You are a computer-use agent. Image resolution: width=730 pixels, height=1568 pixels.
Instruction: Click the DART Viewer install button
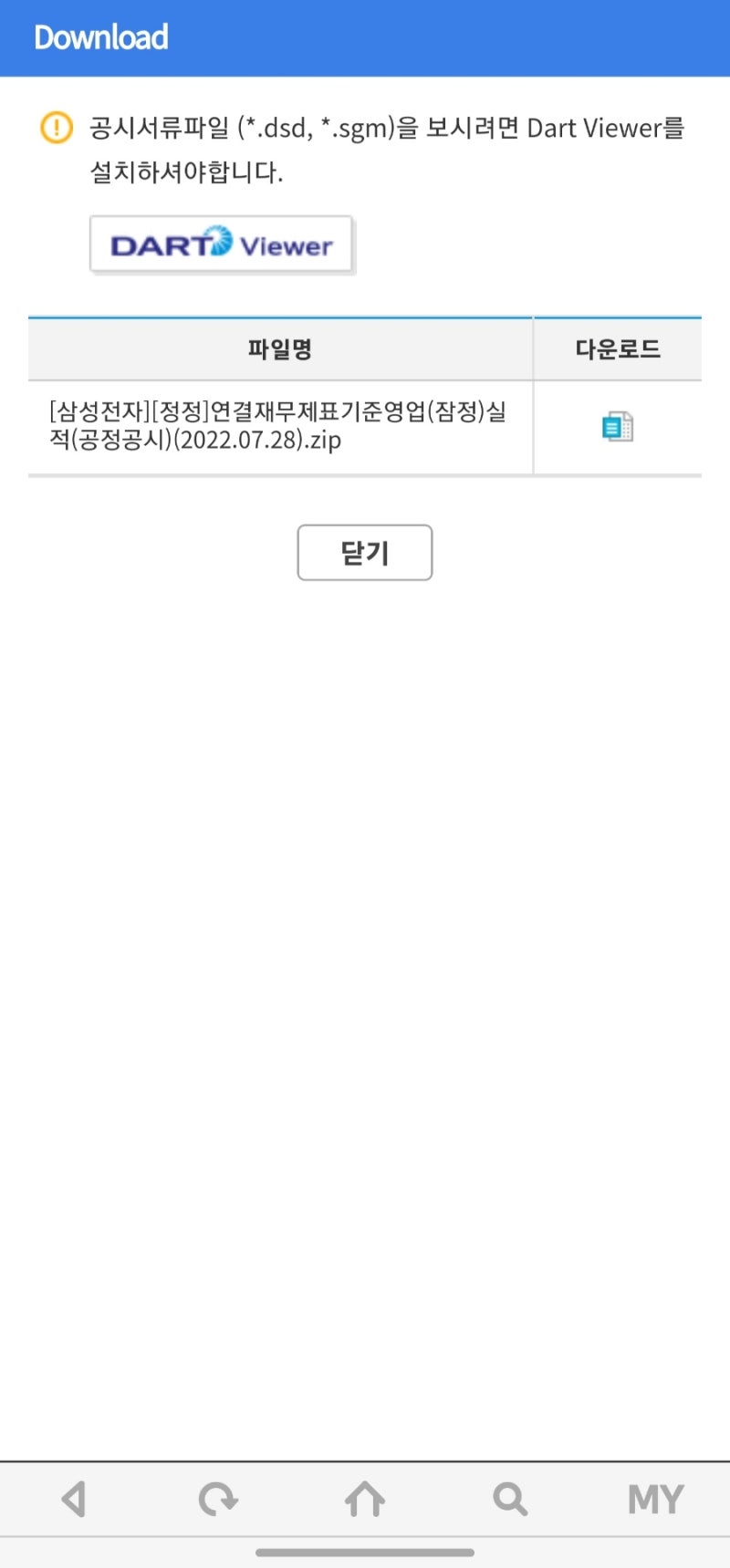coord(221,244)
